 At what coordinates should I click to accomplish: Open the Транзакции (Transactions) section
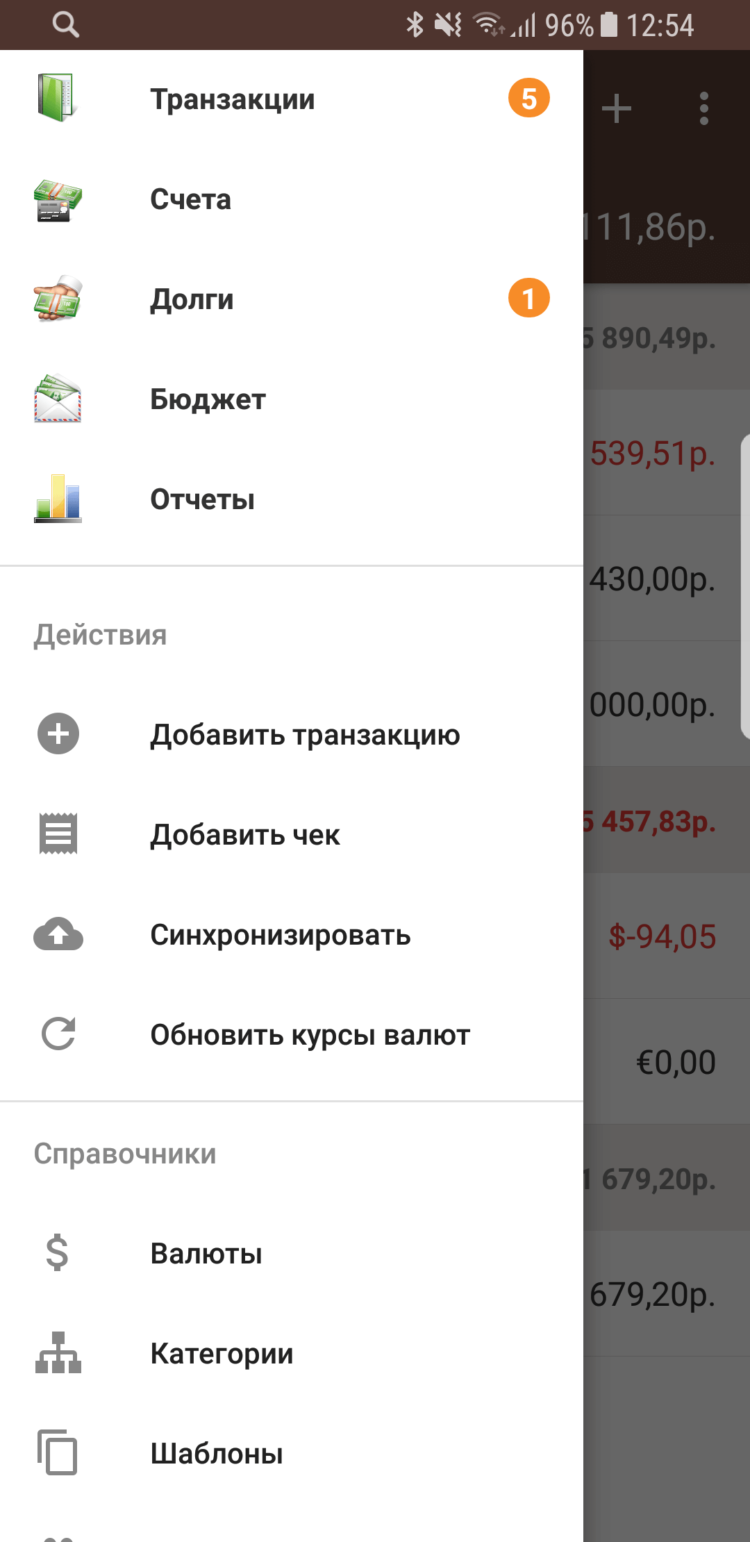tap(232, 98)
